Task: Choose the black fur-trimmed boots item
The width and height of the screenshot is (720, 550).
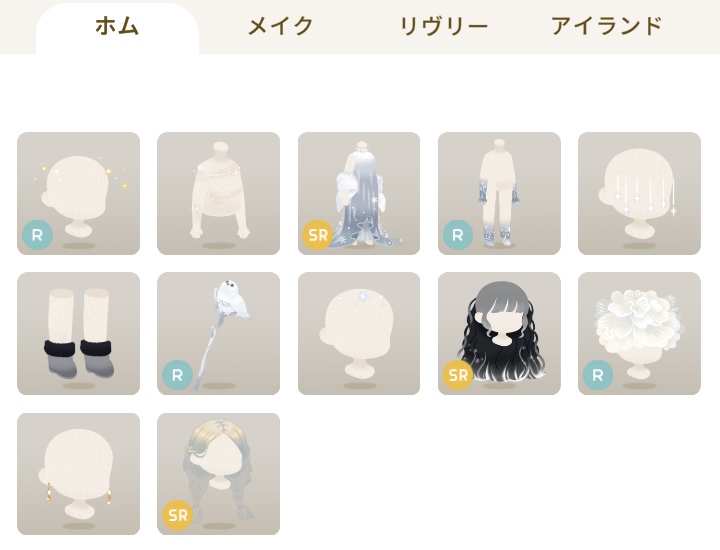Action: pos(78,333)
